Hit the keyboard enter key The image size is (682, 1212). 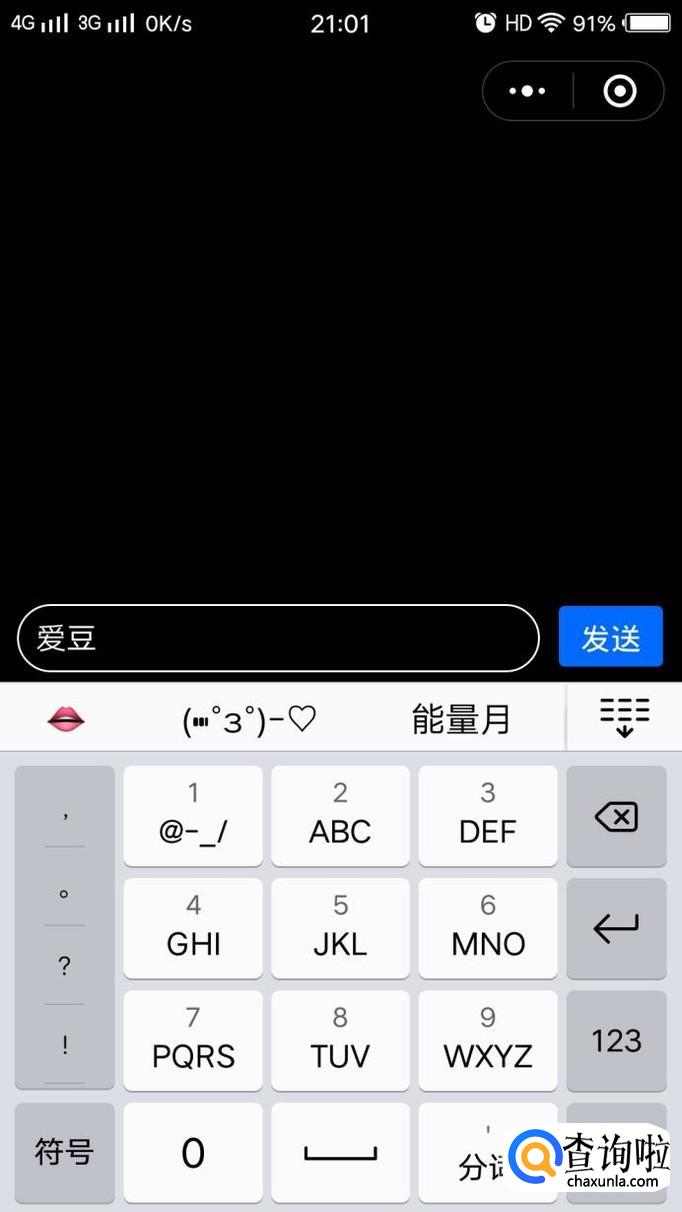(x=616, y=929)
